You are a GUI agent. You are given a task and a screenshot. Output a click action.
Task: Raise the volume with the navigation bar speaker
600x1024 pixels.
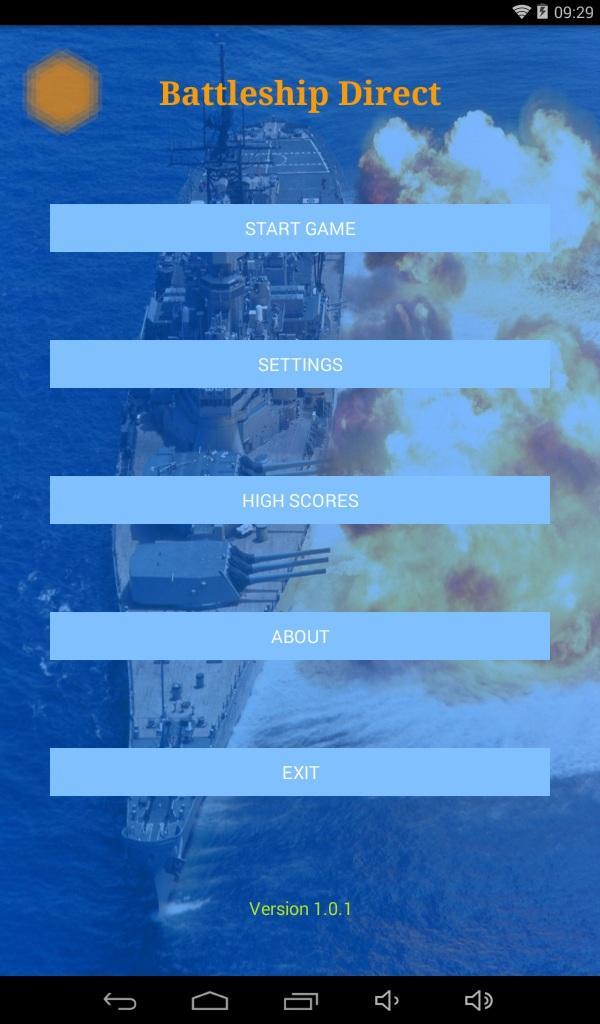click(x=479, y=1000)
